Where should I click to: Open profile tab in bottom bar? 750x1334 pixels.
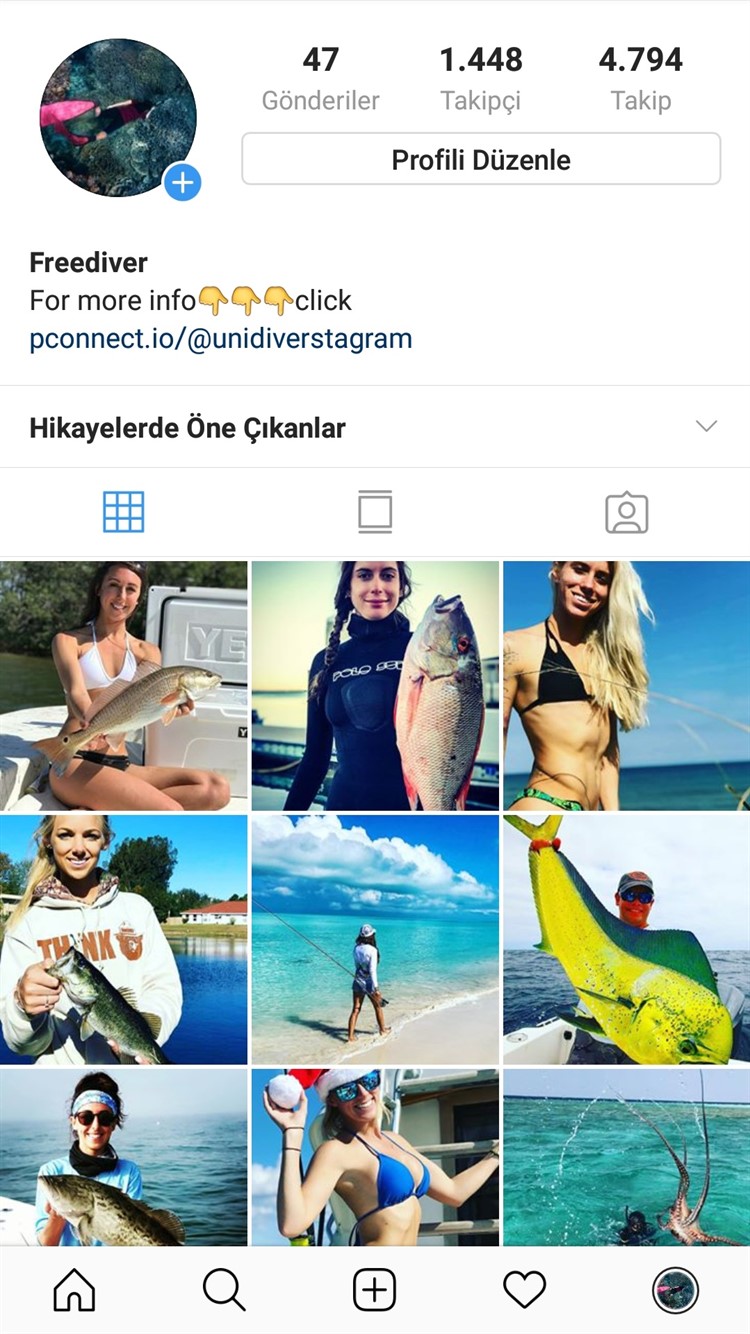click(675, 1290)
